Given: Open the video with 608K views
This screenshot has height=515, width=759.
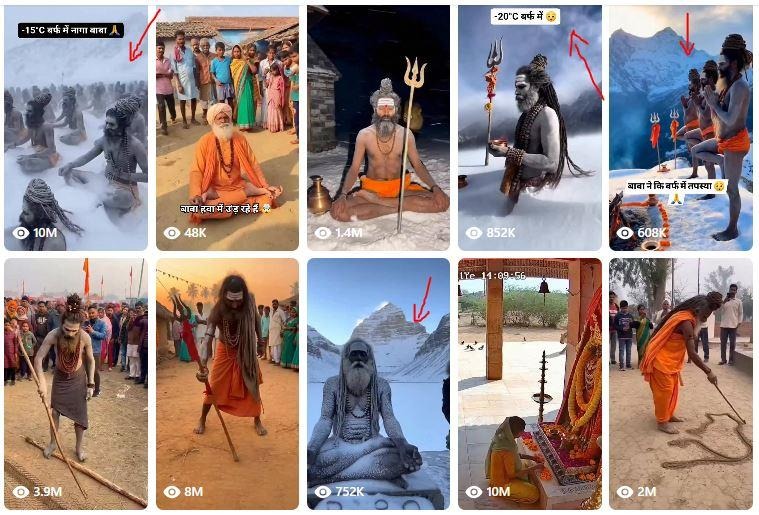Looking at the screenshot, I should tap(680, 130).
